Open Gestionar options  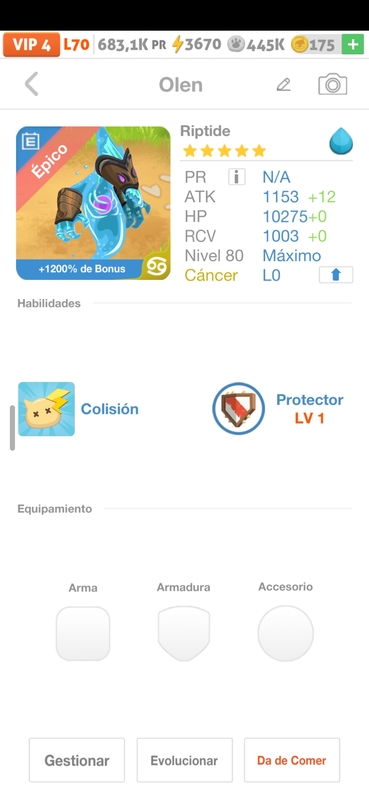[x=77, y=760]
